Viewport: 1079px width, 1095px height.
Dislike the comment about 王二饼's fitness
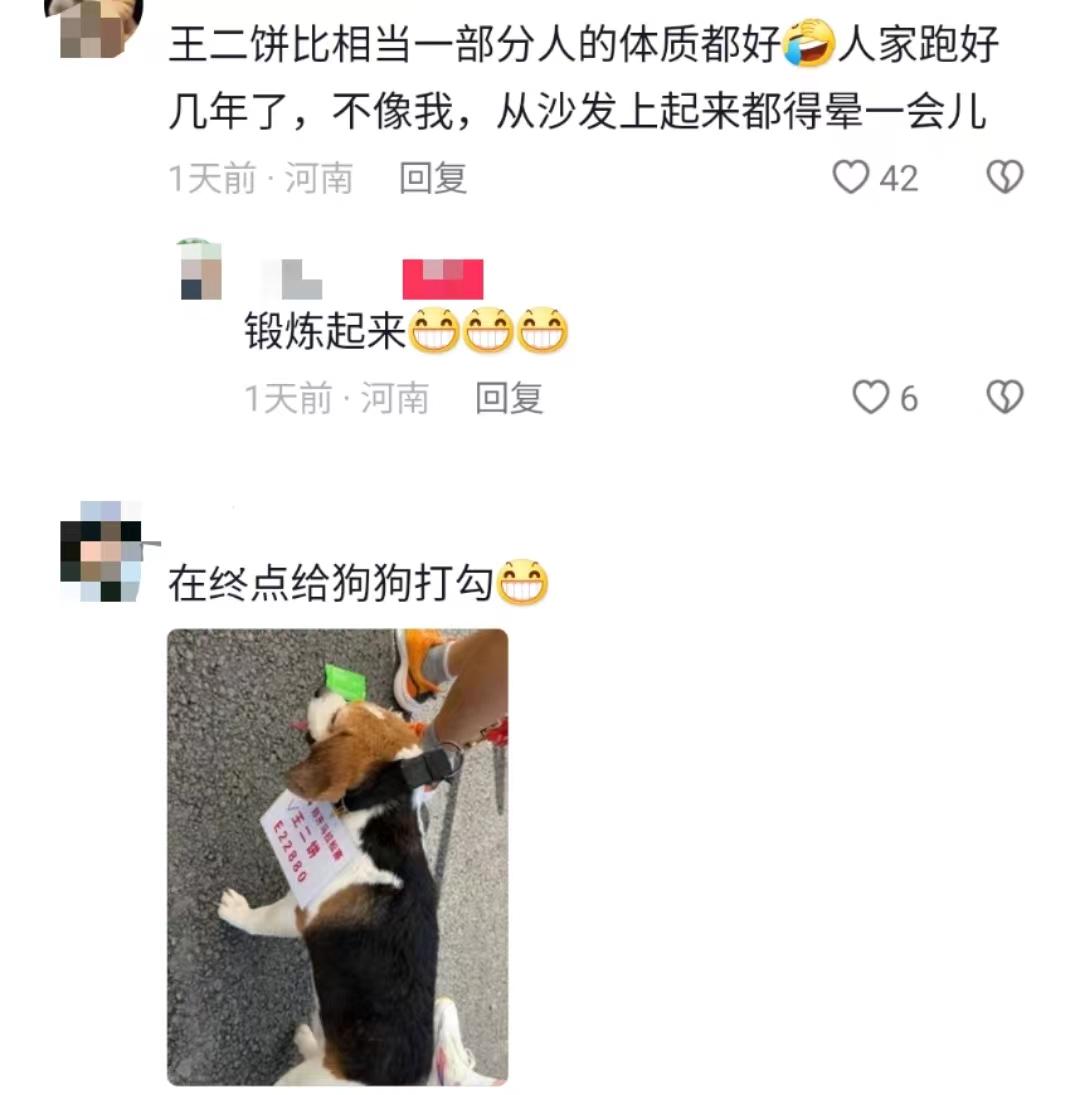tap(1004, 178)
